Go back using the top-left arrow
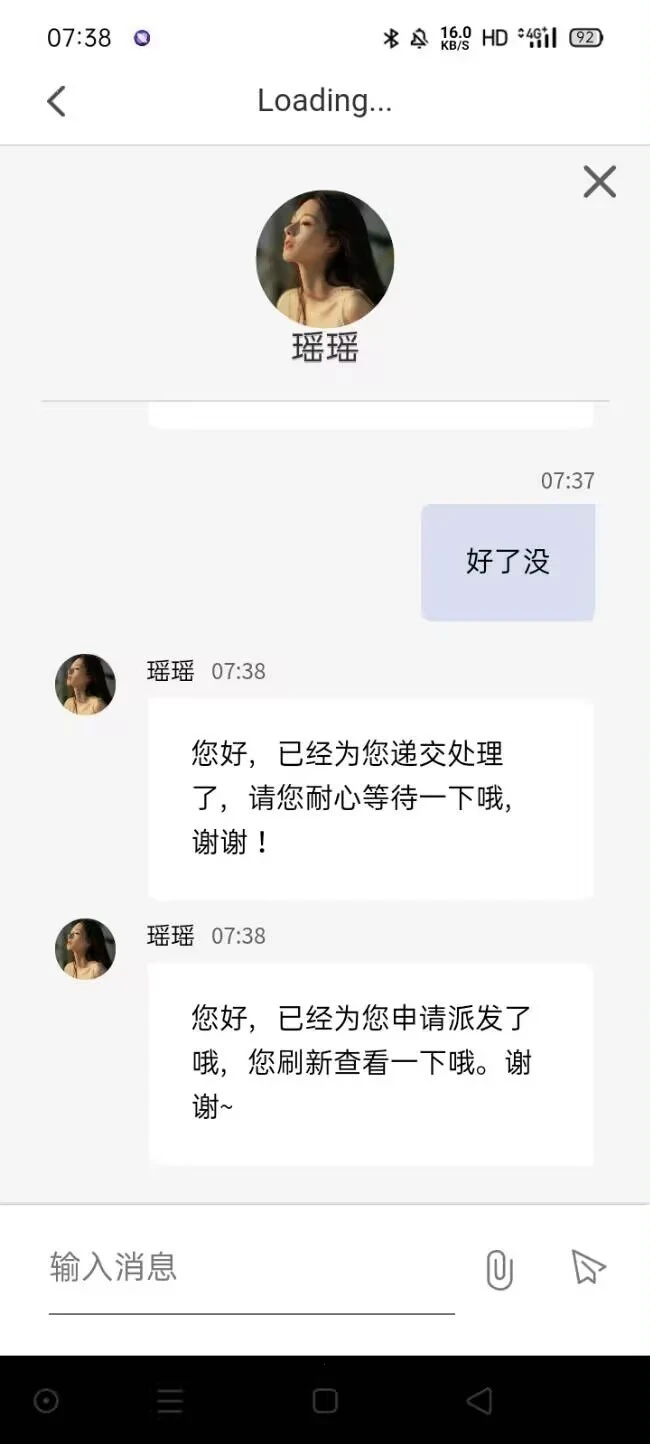This screenshot has width=650, height=1444. point(57,101)
